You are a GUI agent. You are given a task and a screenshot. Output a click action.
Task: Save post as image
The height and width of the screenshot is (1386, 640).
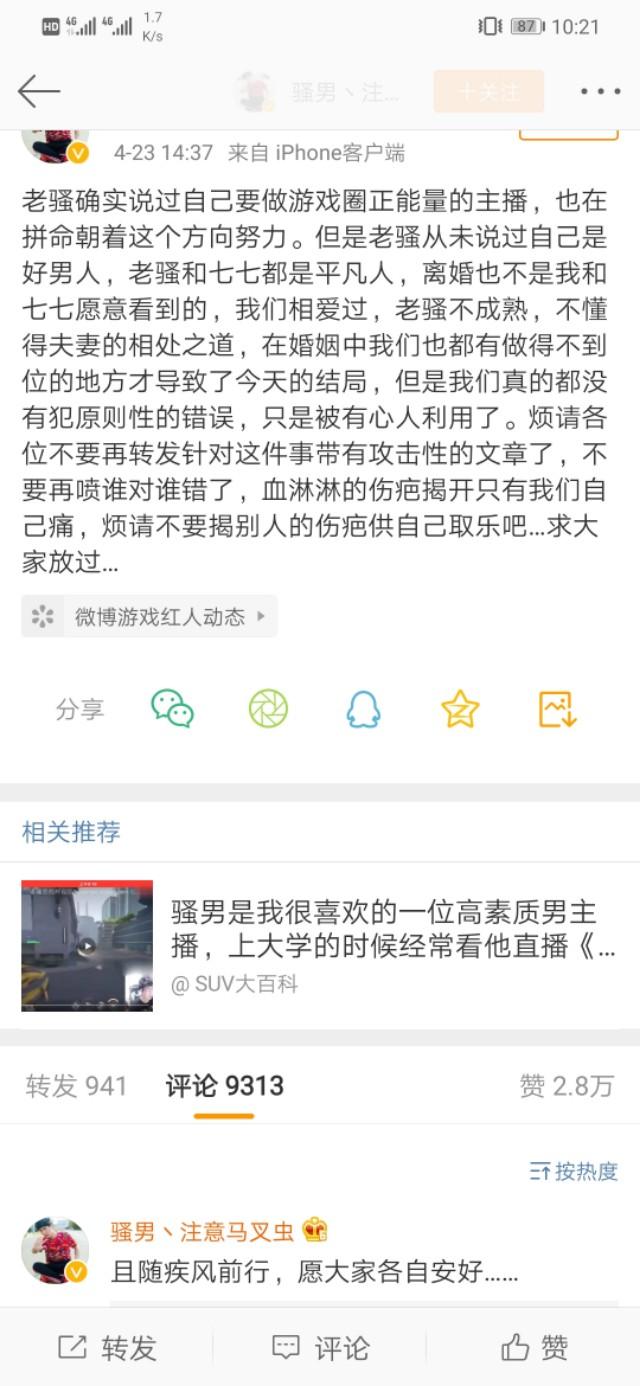557,709
